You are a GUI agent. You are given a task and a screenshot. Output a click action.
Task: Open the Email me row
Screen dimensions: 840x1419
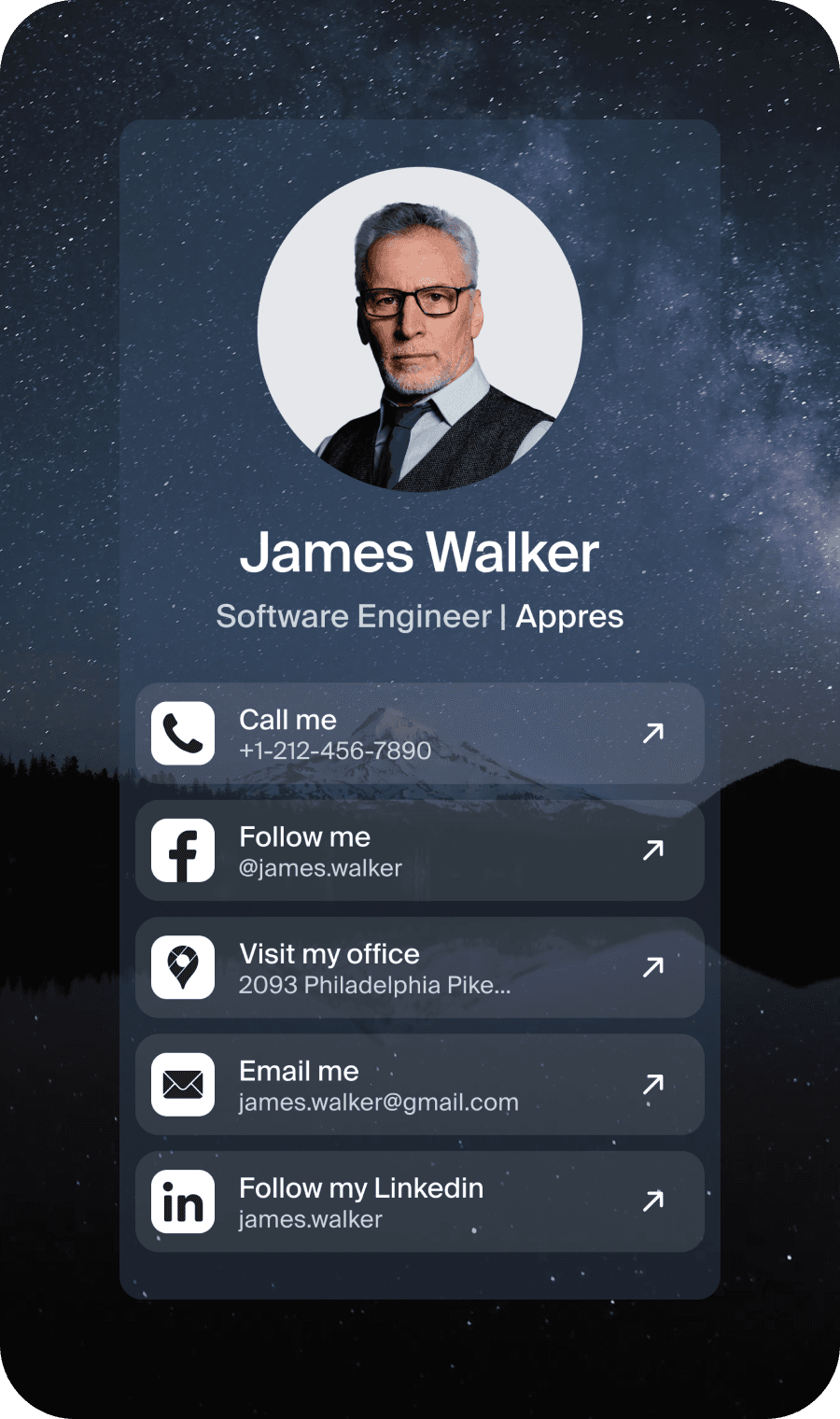coord(419,1085)
